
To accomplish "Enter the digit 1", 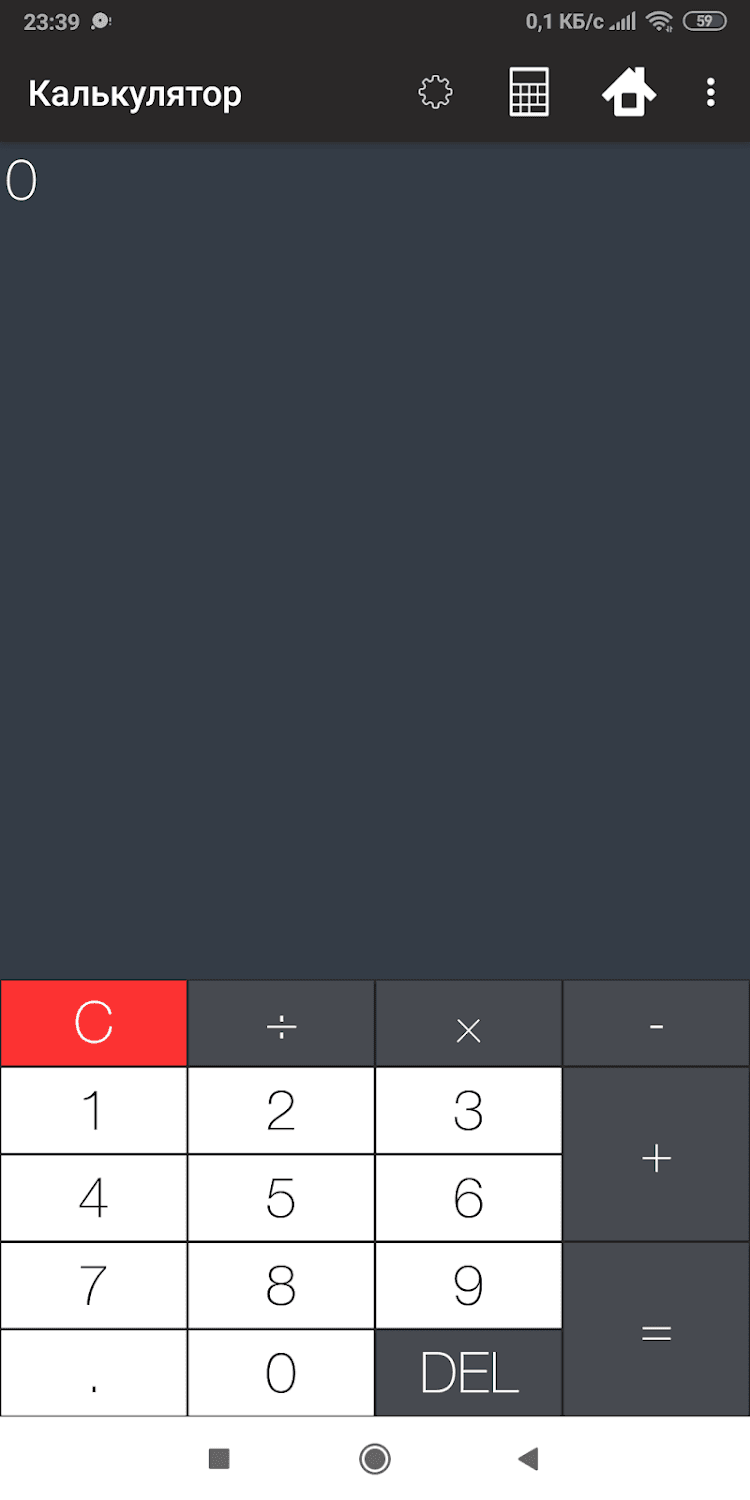I will [94, 1111].
